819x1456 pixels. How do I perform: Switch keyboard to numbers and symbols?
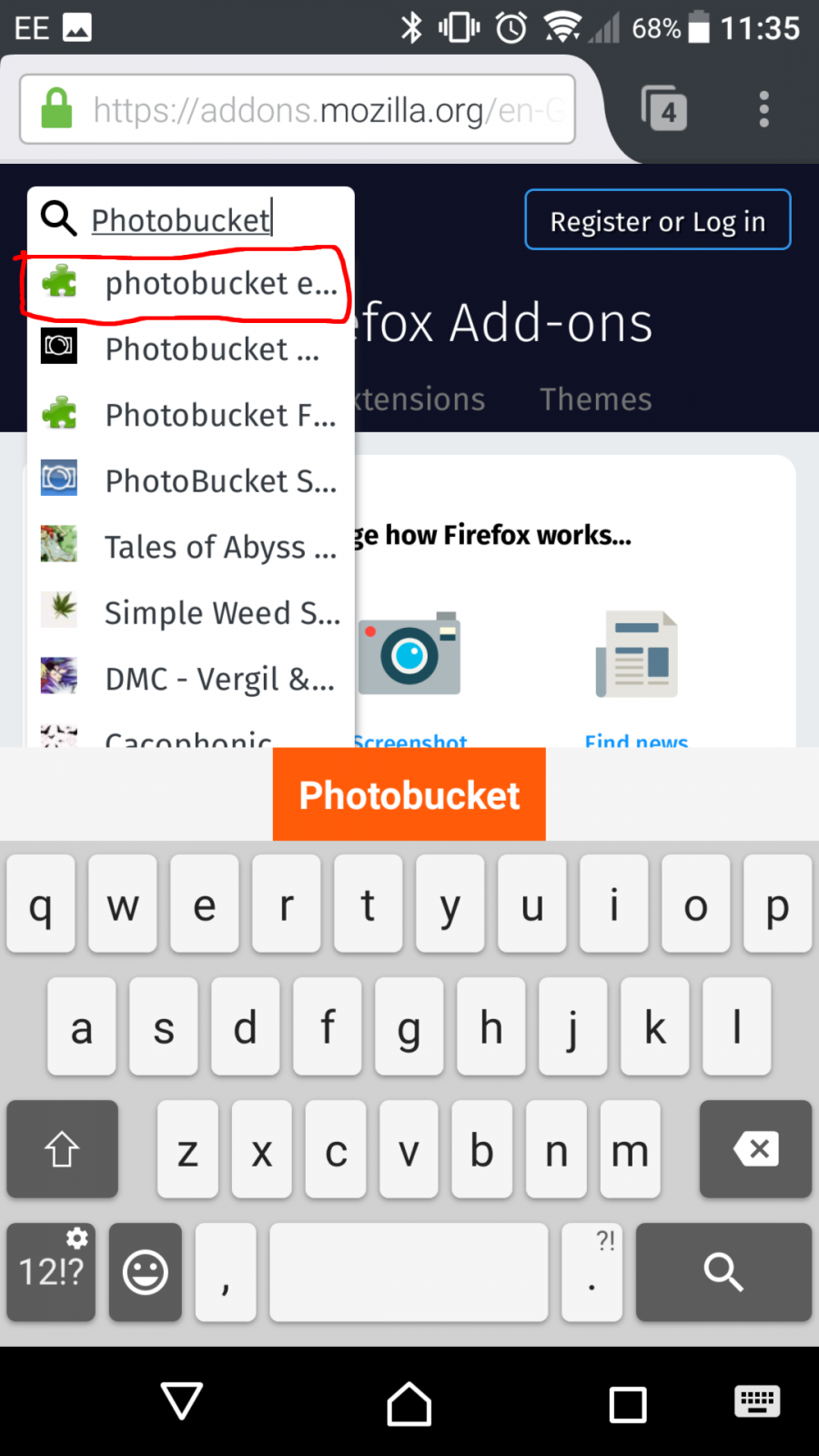point(51,1271)
